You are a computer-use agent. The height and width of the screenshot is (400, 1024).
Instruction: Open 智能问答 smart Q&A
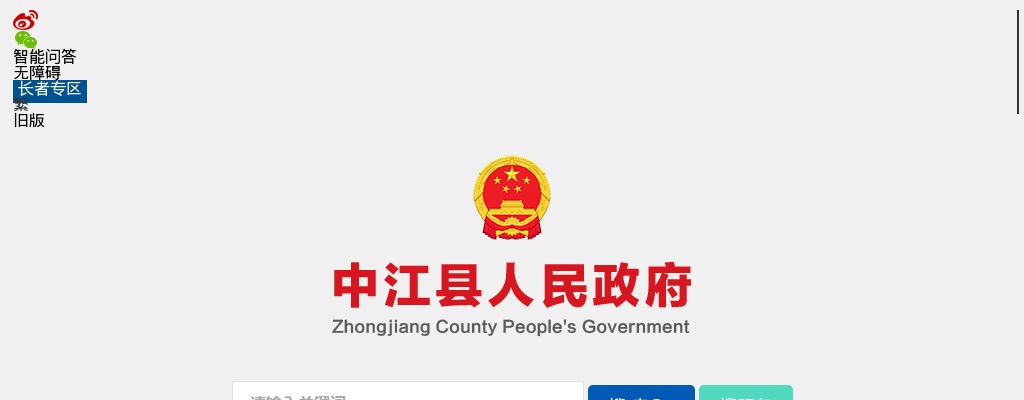coord(45,57)
